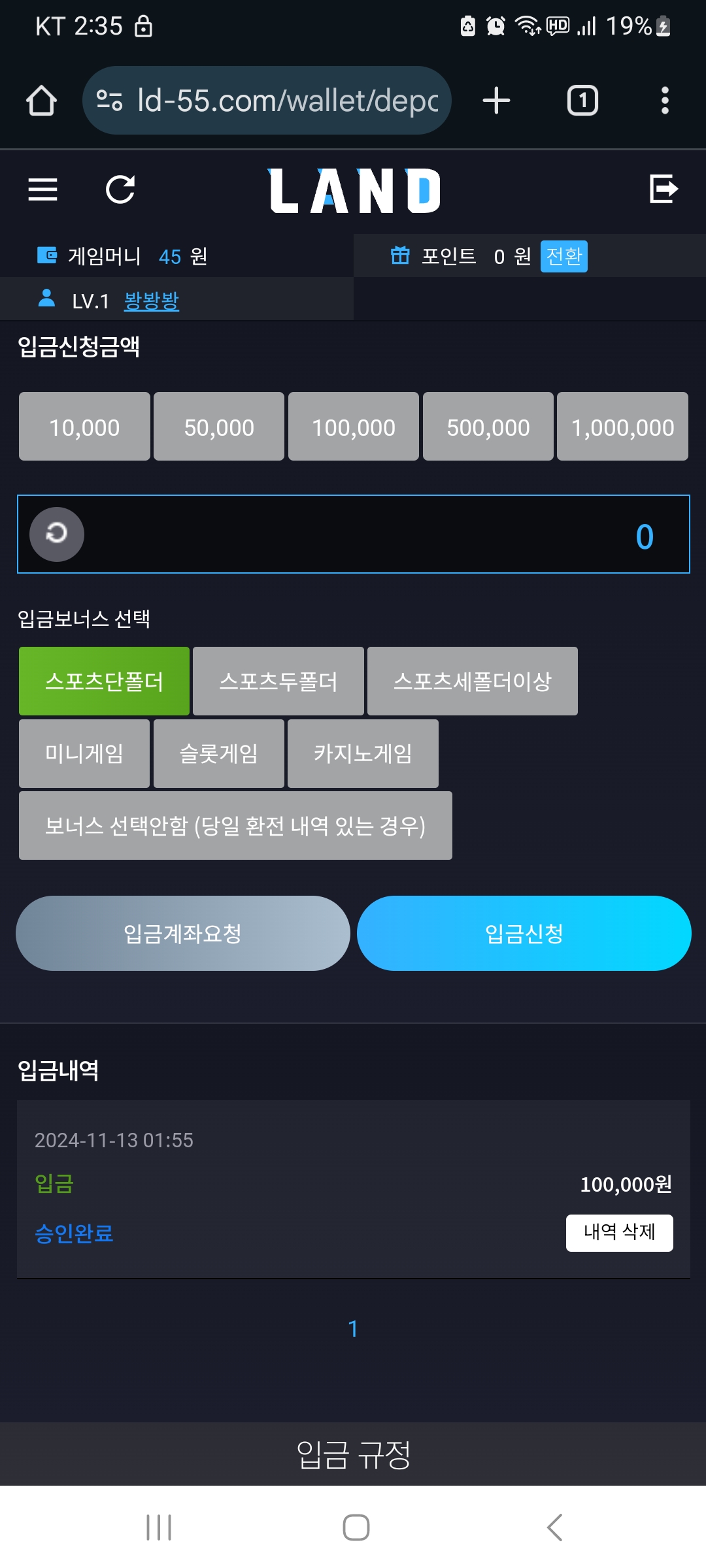
Task: Select the 스포츠두폴더 bonus option
Action: tap(278, 681)
